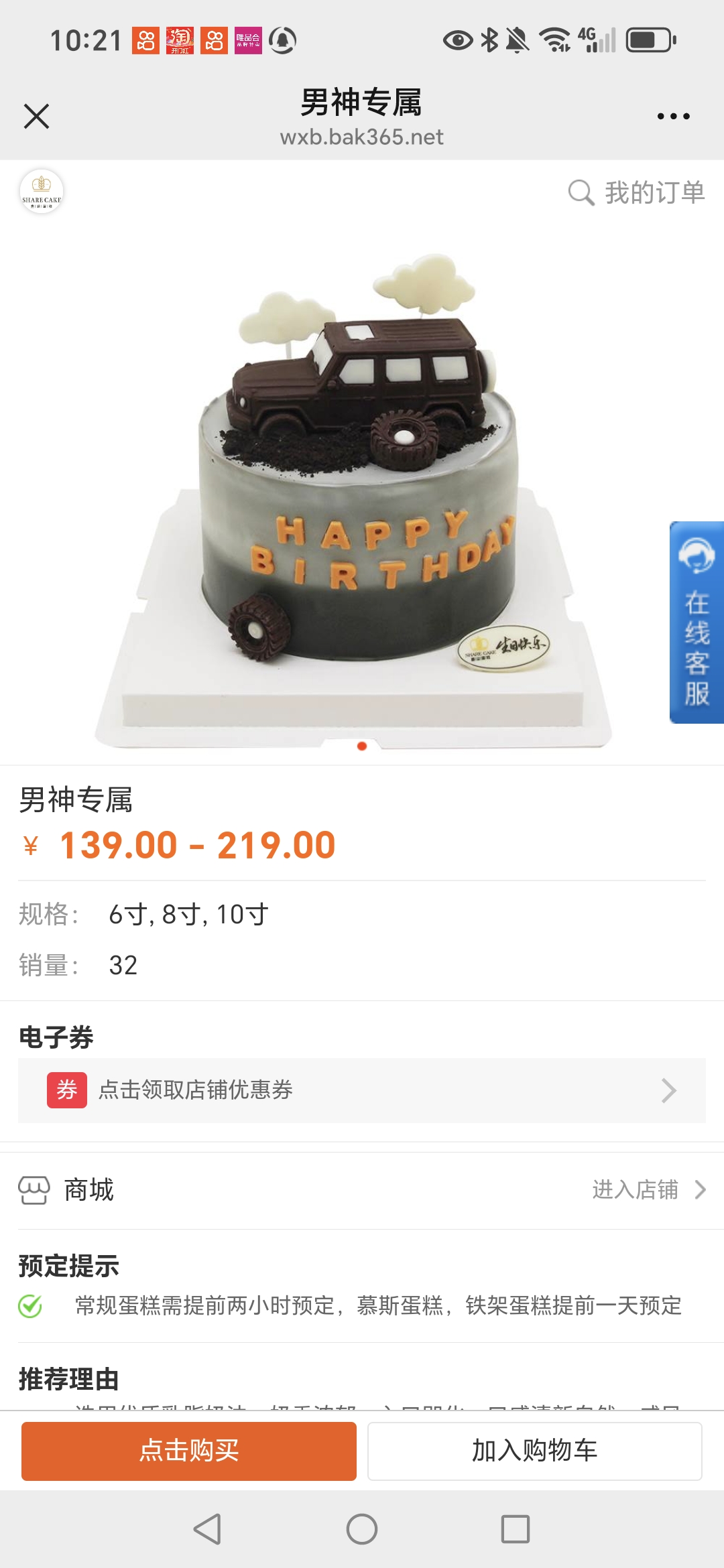Image resolution: width=724 pixels, height=1568 pixels.
Task: Claim shop coupon 点击领取店铺优惠券
Action: 362,1090
